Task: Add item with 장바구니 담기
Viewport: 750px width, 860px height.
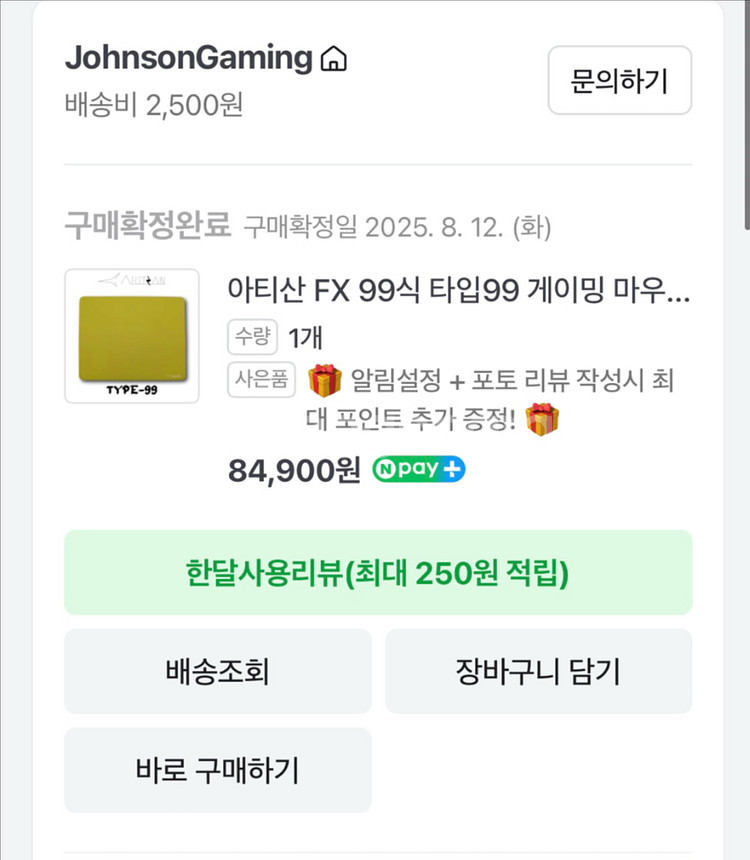Action: tap(538, 672)
